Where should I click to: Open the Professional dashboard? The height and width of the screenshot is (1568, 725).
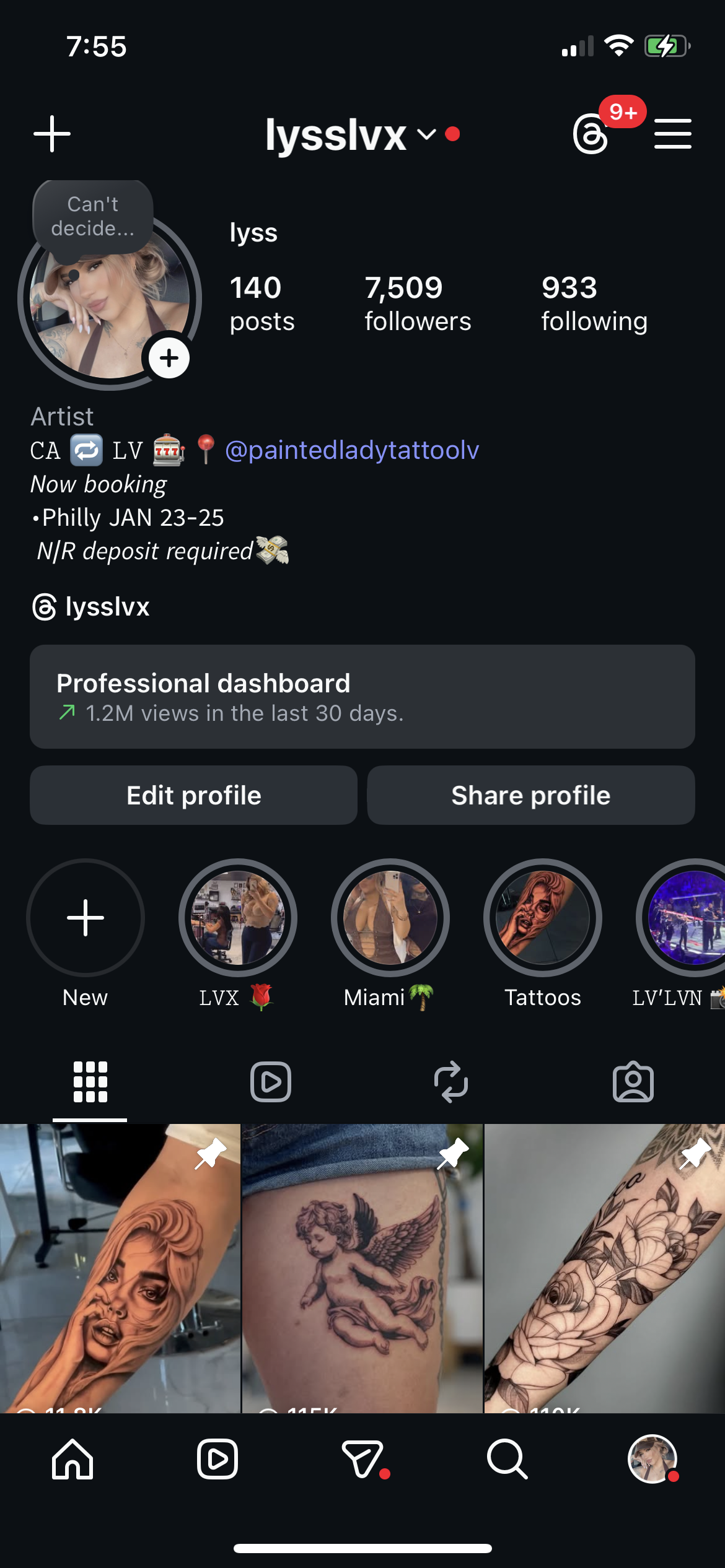pos(362,697)
